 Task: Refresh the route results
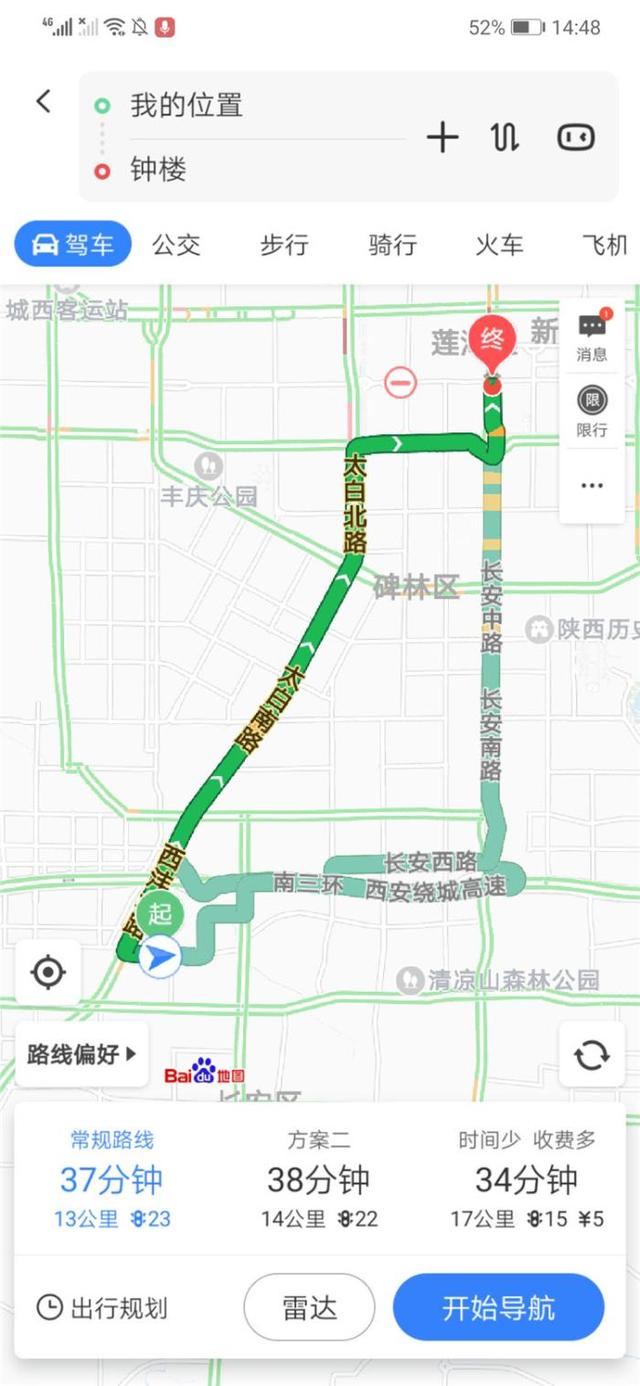pos(591,1054)
